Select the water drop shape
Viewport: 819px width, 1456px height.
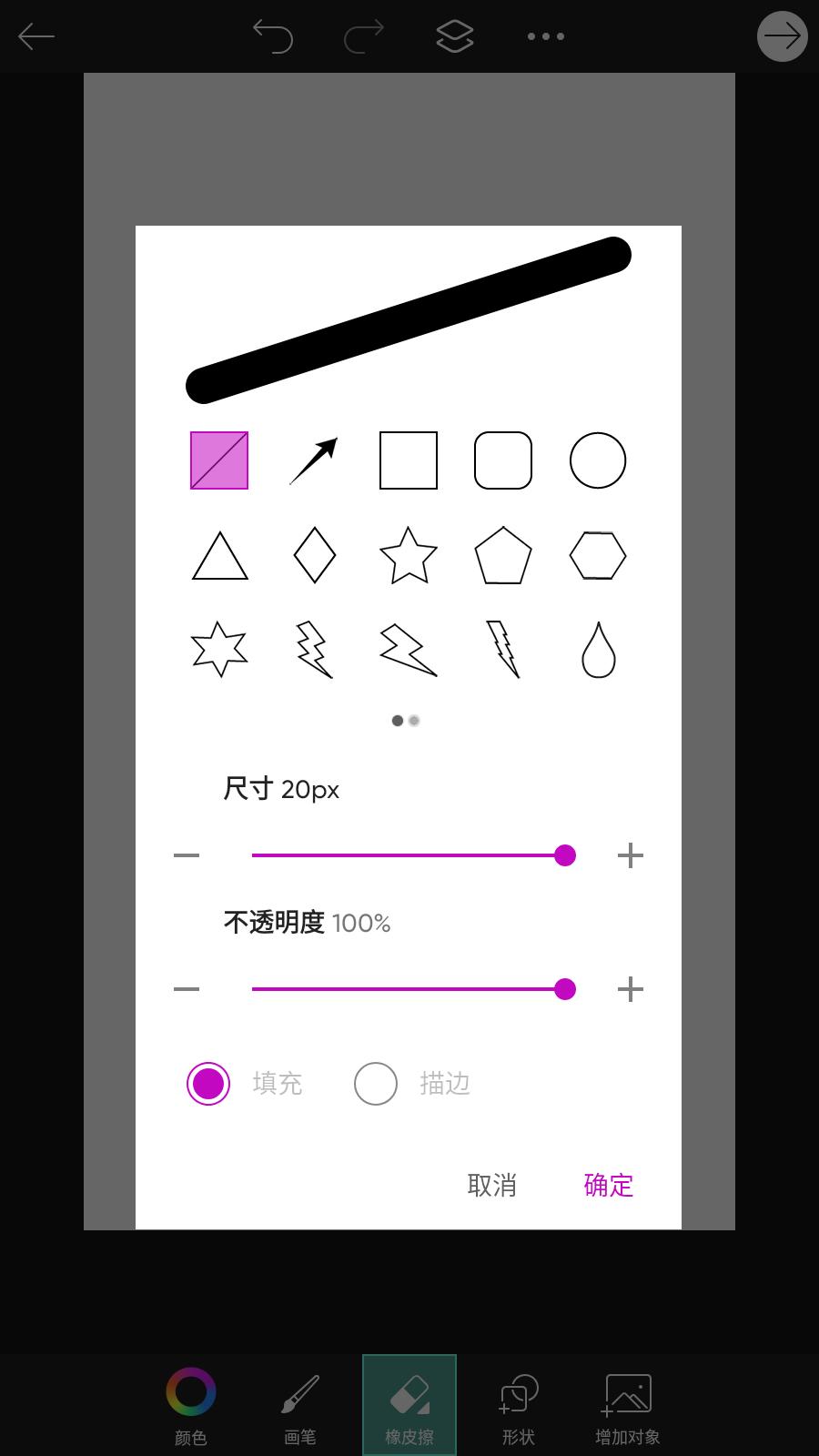pyautogui.click(x=599, y=650)
